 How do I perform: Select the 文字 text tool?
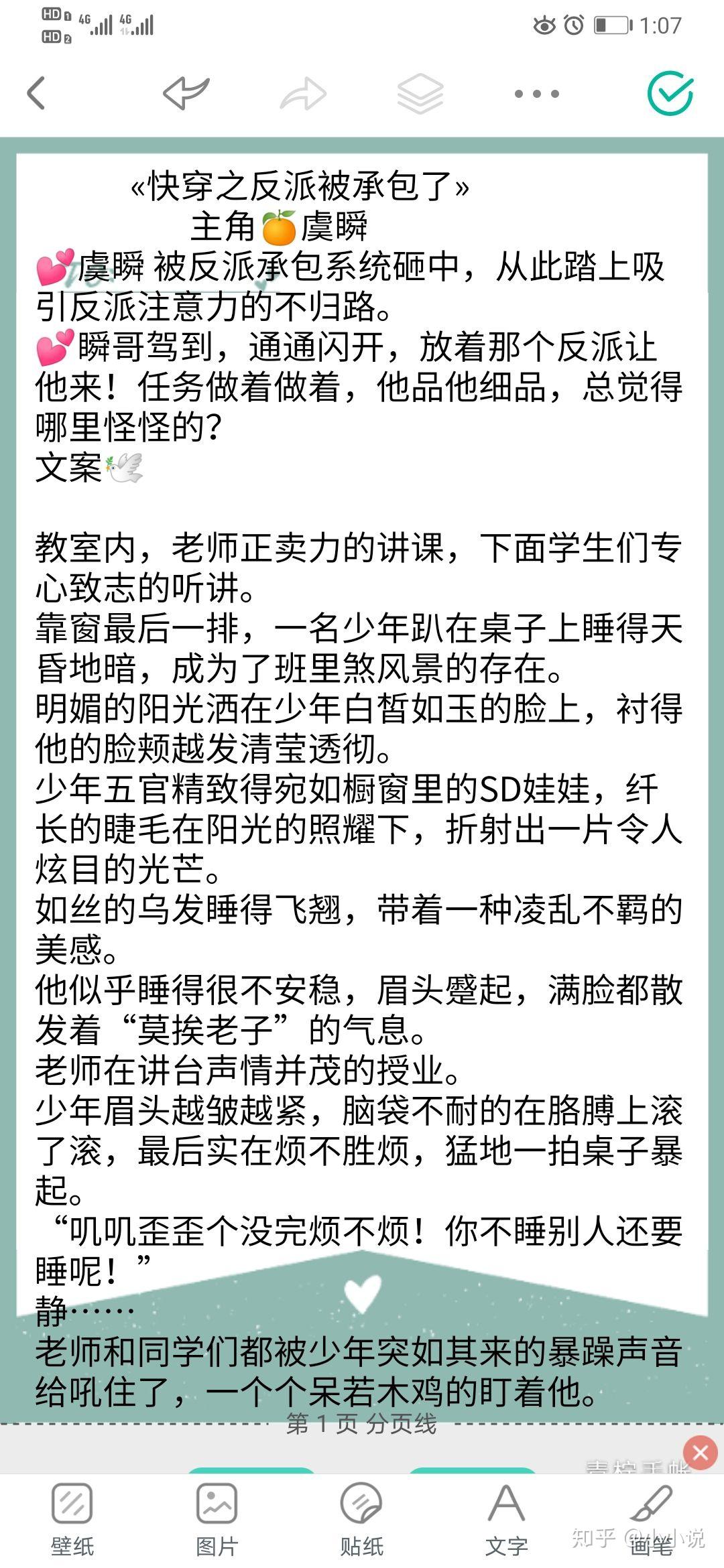coord(506,1519)
